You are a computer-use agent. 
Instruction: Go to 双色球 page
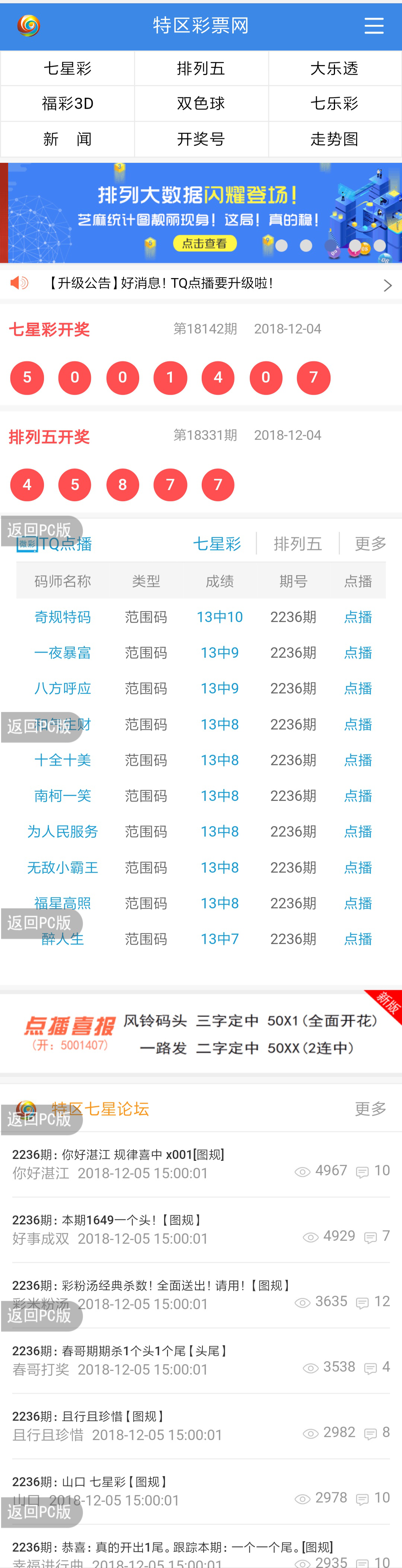click(x=201, y=103)
